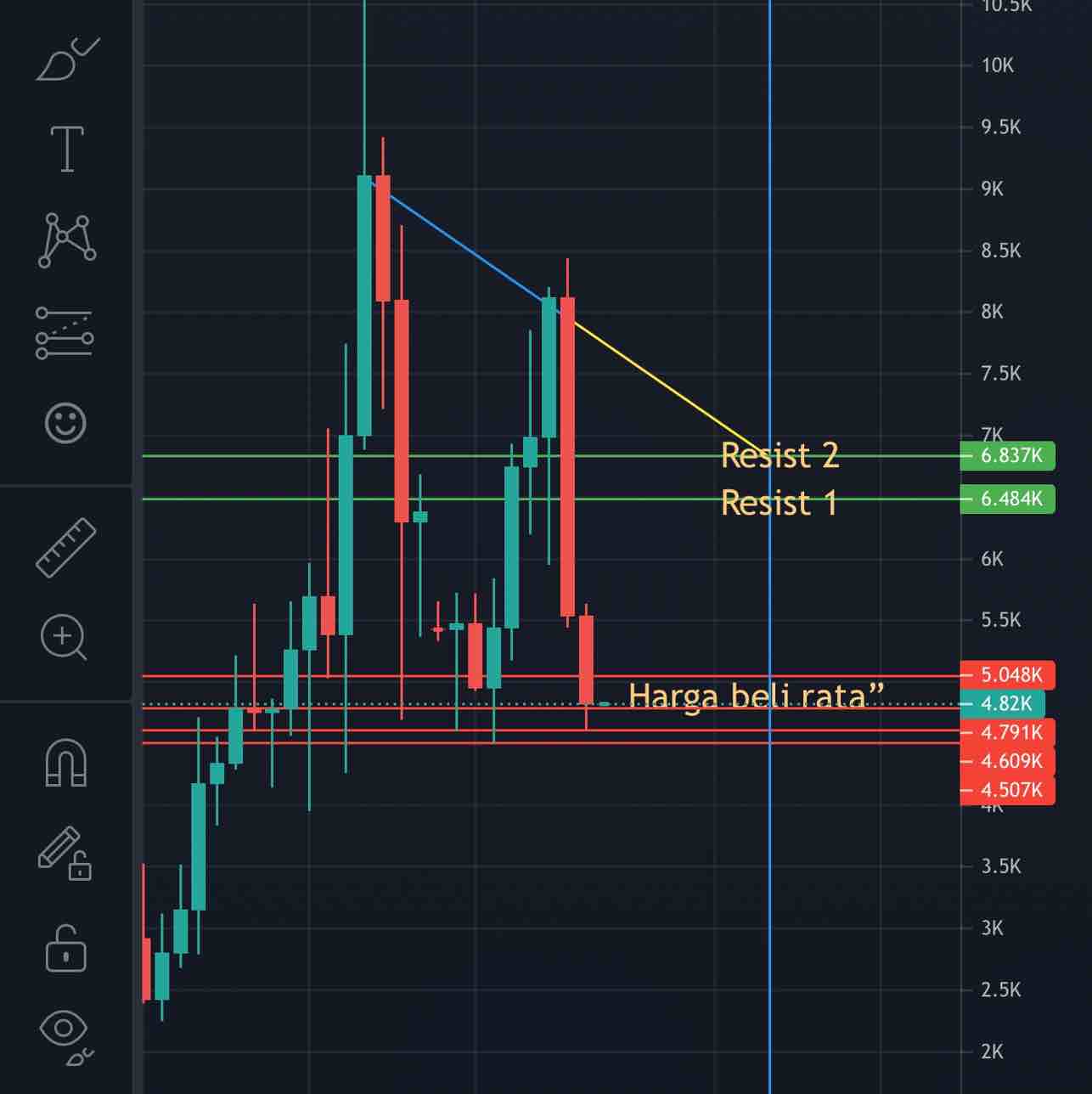Tap the 5.048K red price label
Screen dimensions: 1092x1094
coord(1007,675)
